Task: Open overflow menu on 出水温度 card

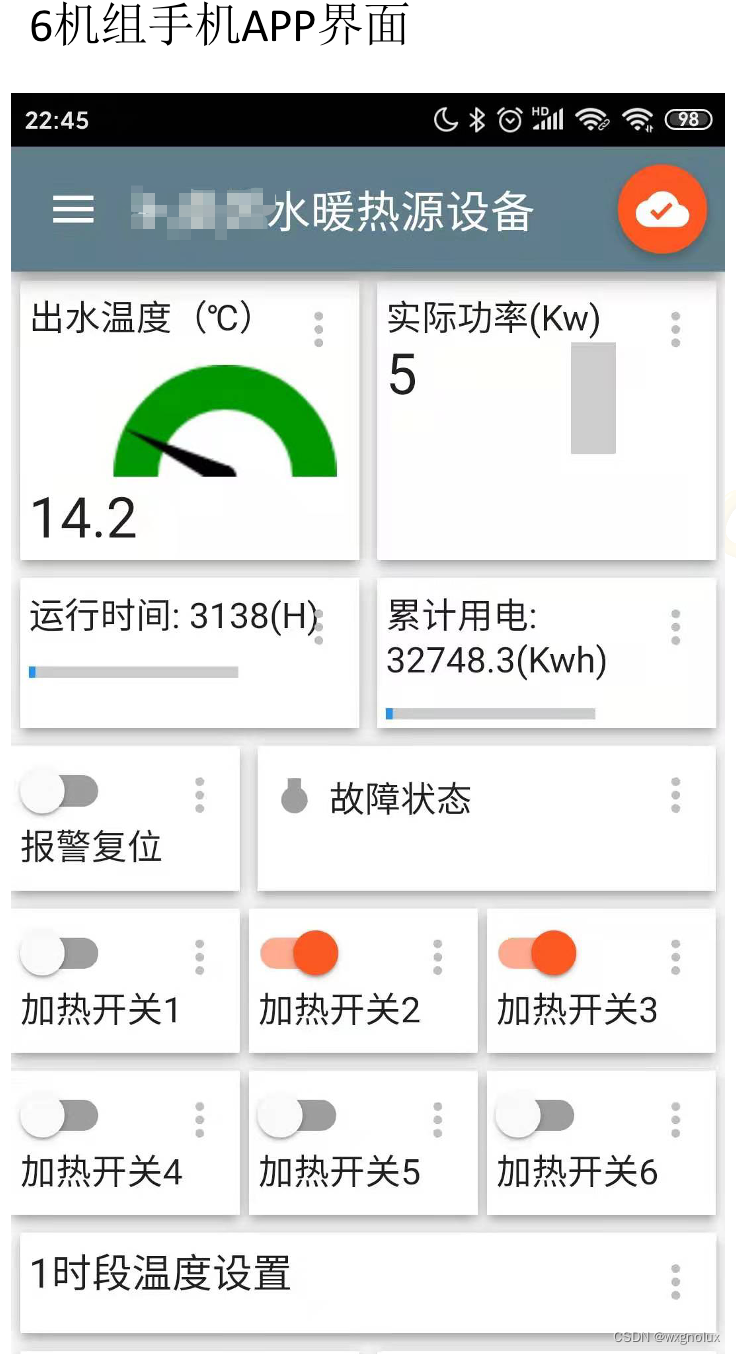Action: (319, 329)
